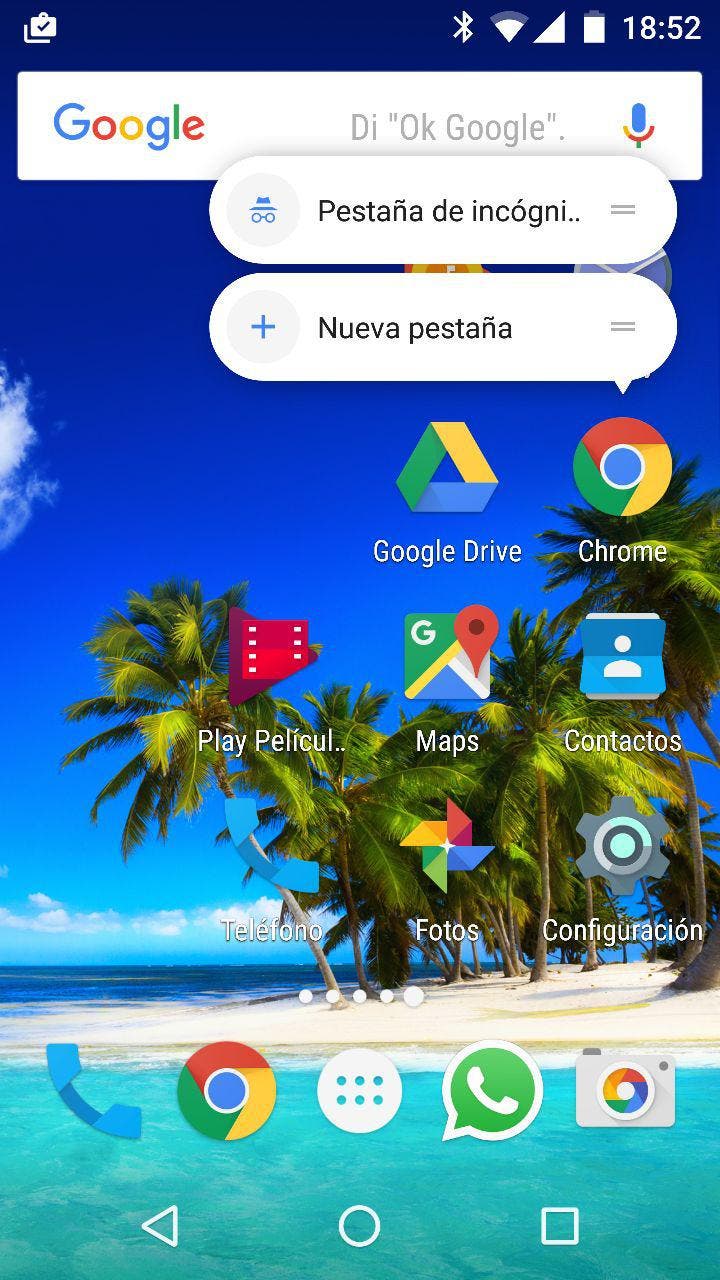Launch Chrome from the home grid

pos(622,468)
